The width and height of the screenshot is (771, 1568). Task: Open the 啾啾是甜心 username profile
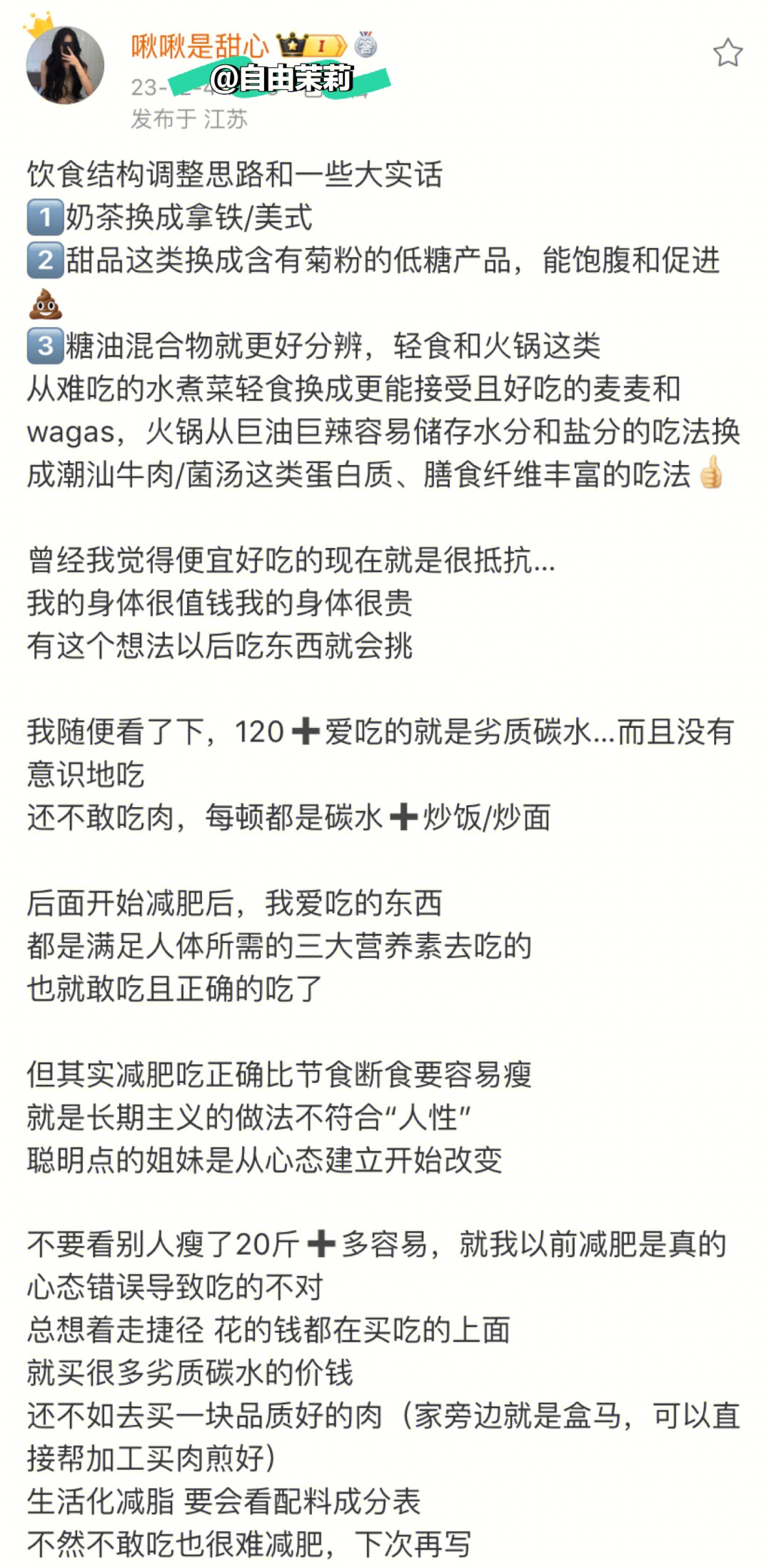tap(199, 46)
